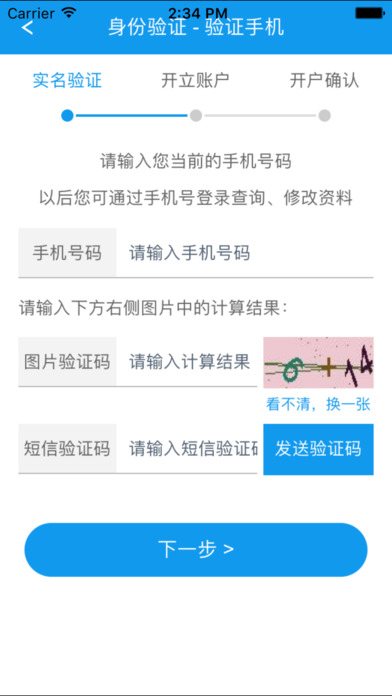Focus the 短信验证码 SMS code field

186,449
